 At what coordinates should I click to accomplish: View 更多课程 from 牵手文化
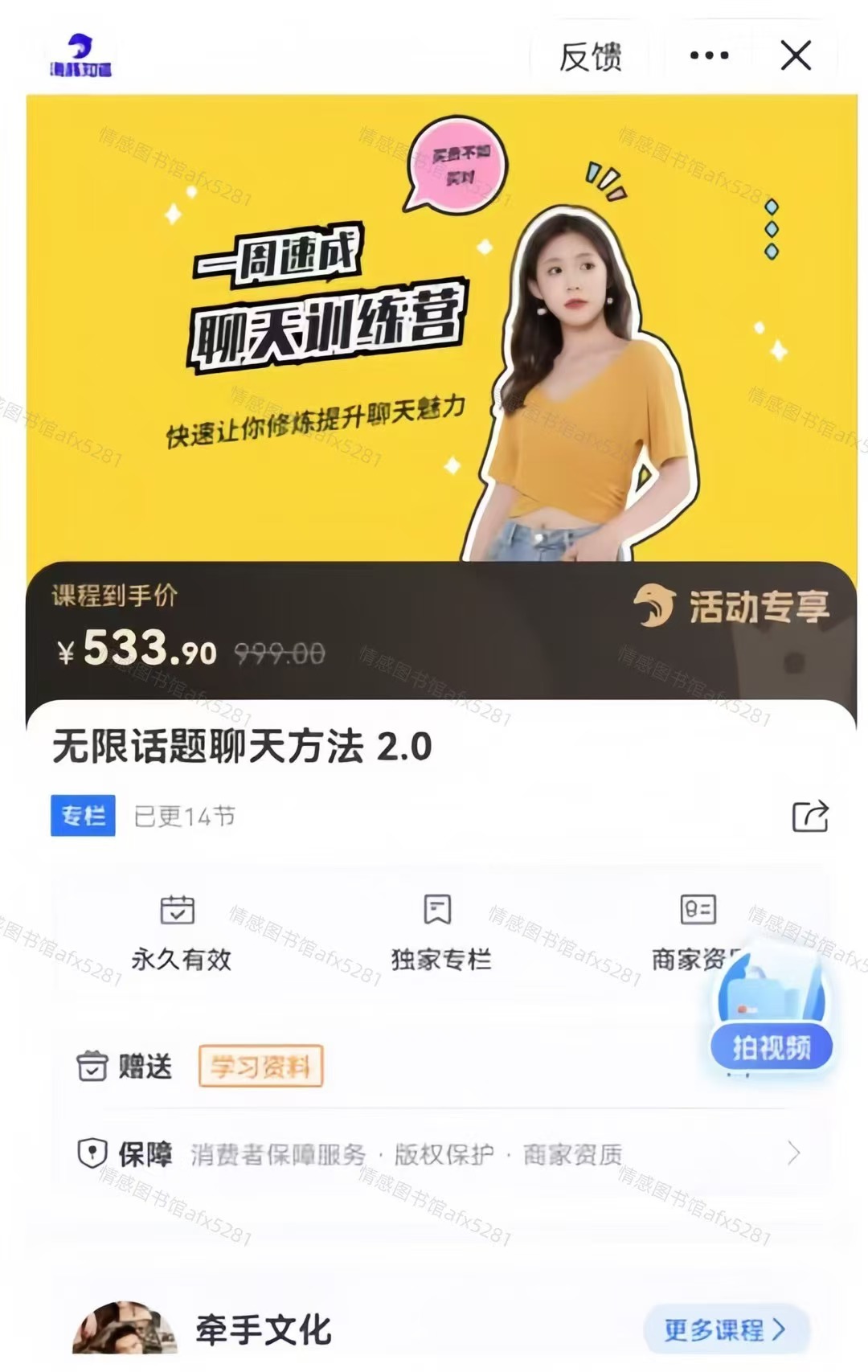(x=725, y=1329)
